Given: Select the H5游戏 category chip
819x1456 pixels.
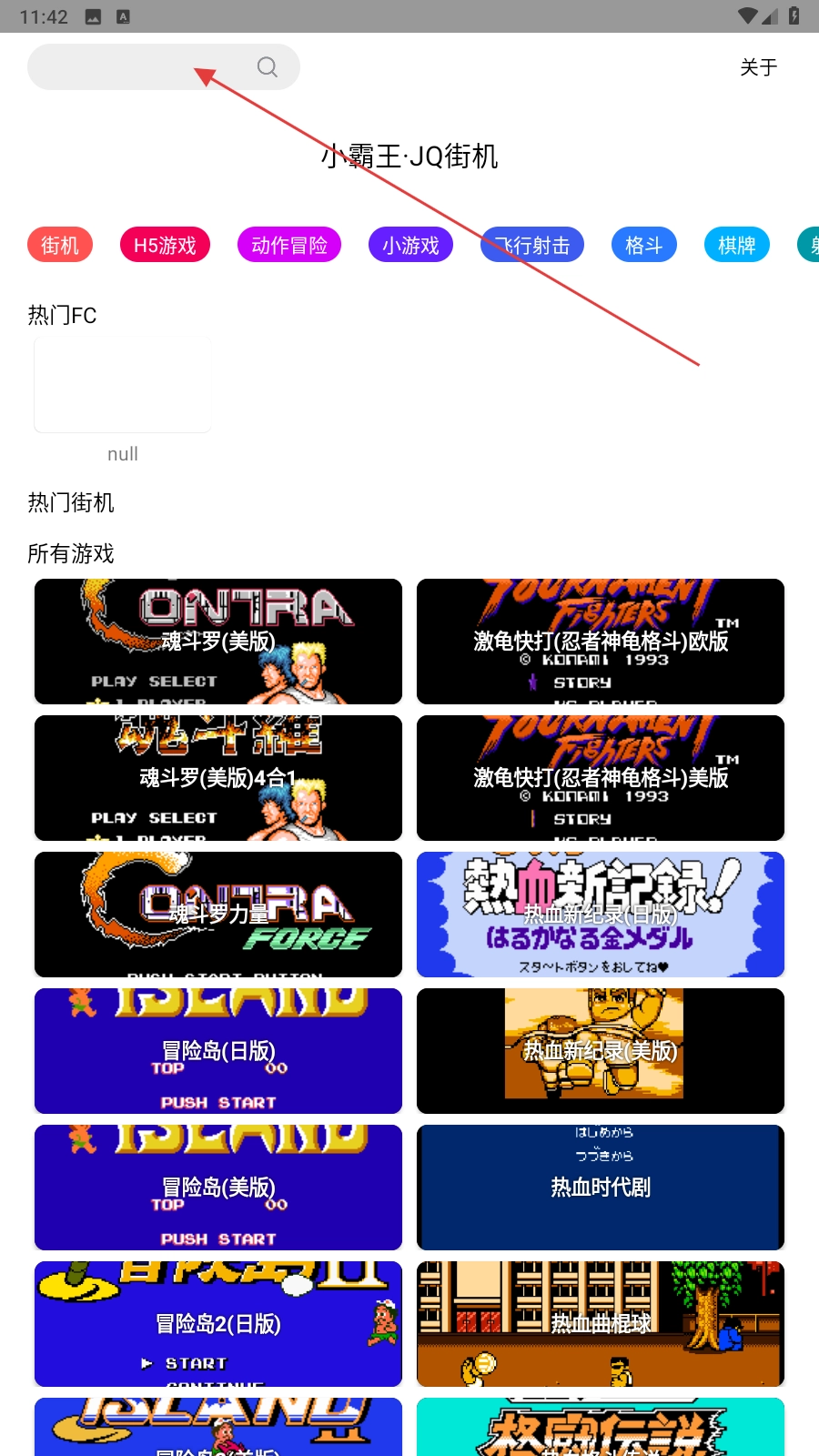Looking at the screenshot, I should pyautogui.click(x=165, y=245).
